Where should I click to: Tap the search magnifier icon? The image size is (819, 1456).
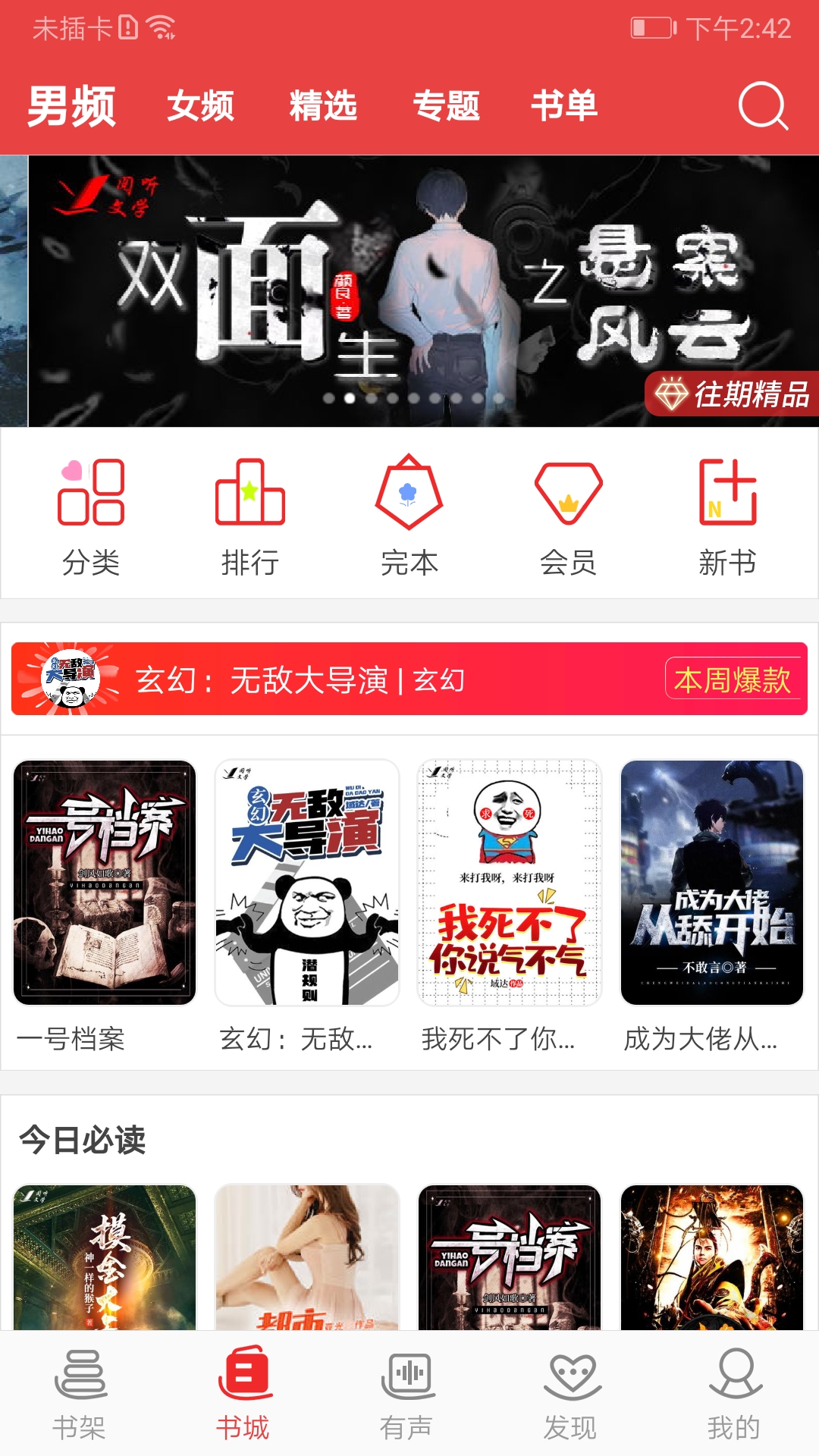pyautogui.click(x=764, y=106)
